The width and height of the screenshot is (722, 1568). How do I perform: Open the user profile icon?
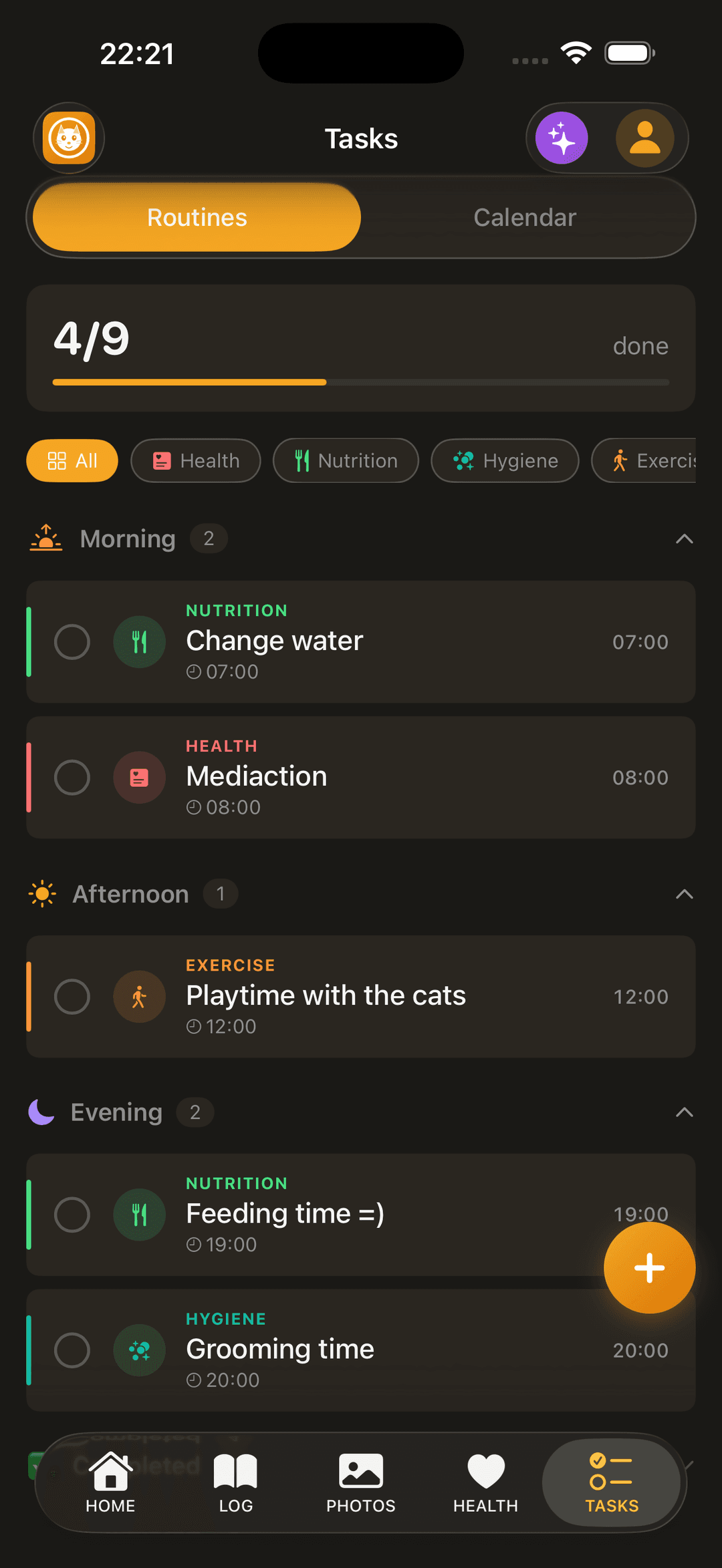[644, 138]
